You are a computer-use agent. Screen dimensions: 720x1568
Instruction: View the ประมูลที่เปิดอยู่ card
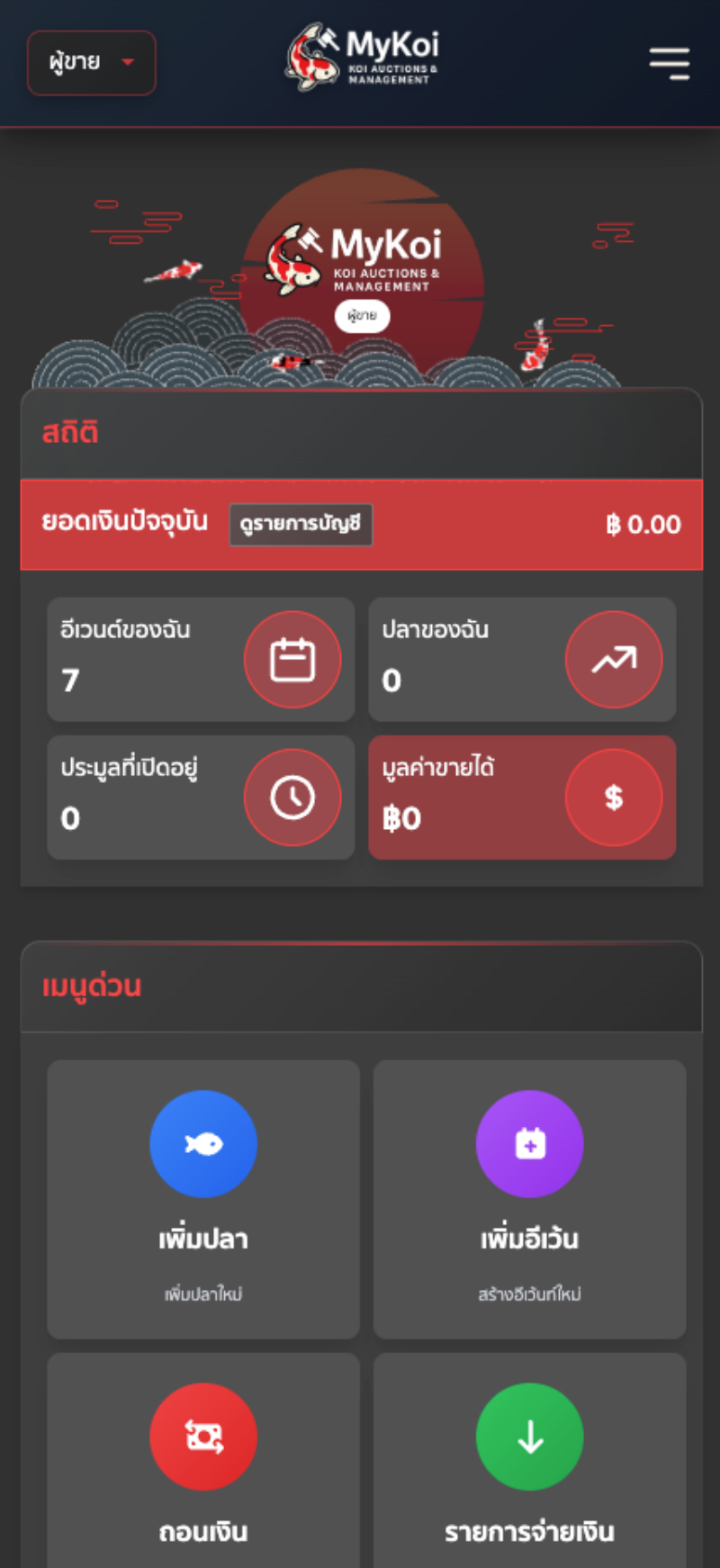click(x=201, y=797)
